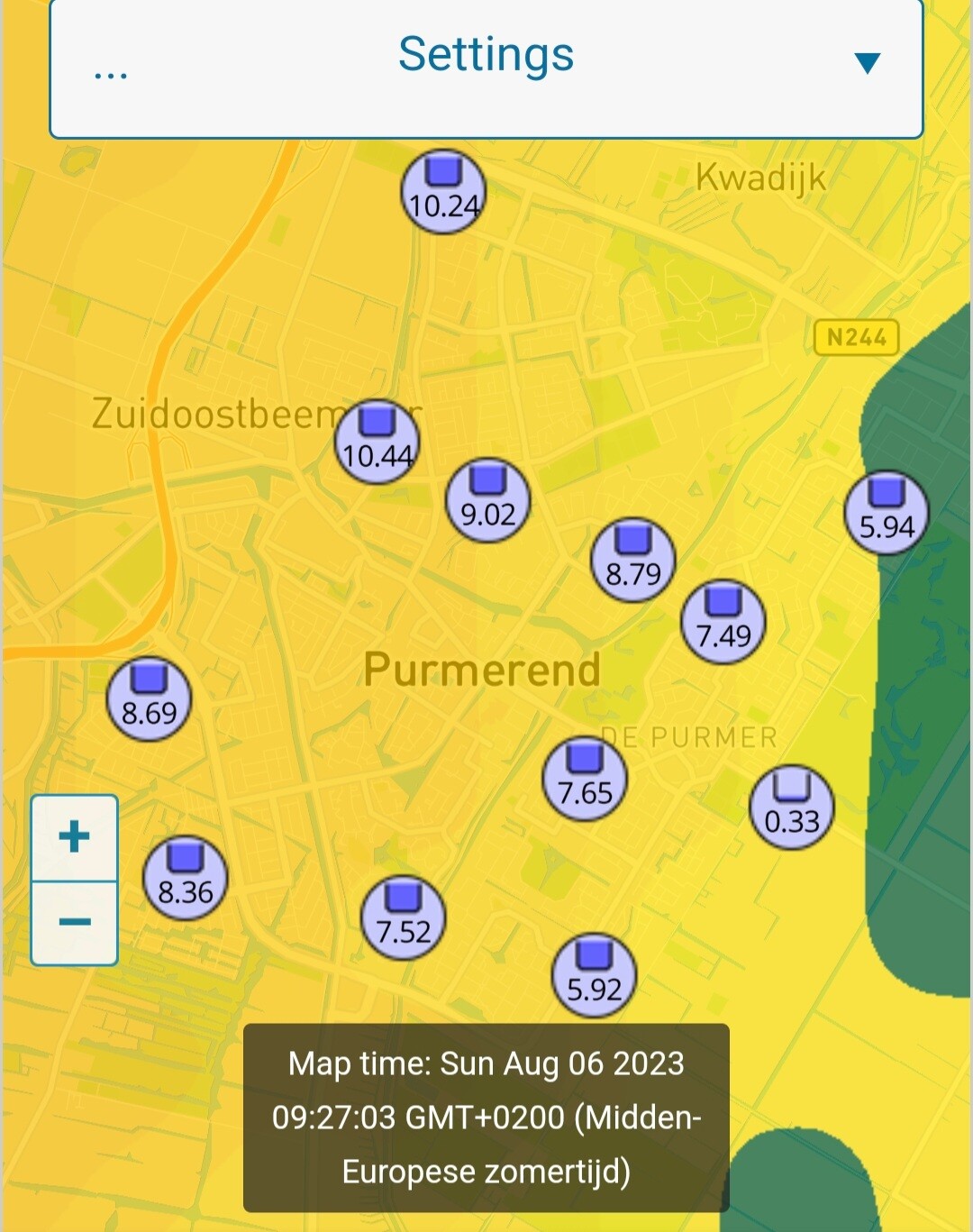Select the marker reading 7.49
The width and height of the screenshot is (973, 1232).
(723, 623)
